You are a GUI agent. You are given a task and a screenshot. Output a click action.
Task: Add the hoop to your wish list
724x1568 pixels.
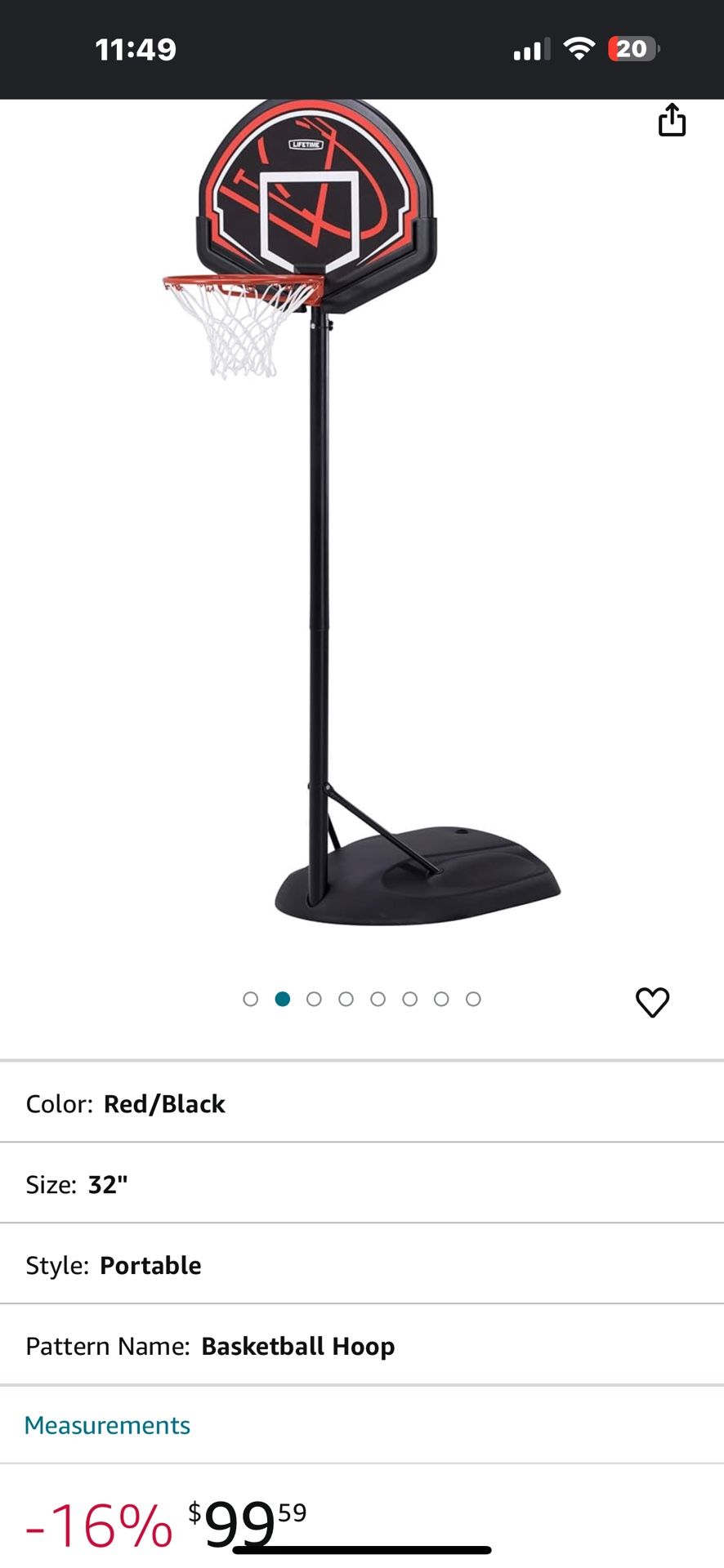[652, 1001]
